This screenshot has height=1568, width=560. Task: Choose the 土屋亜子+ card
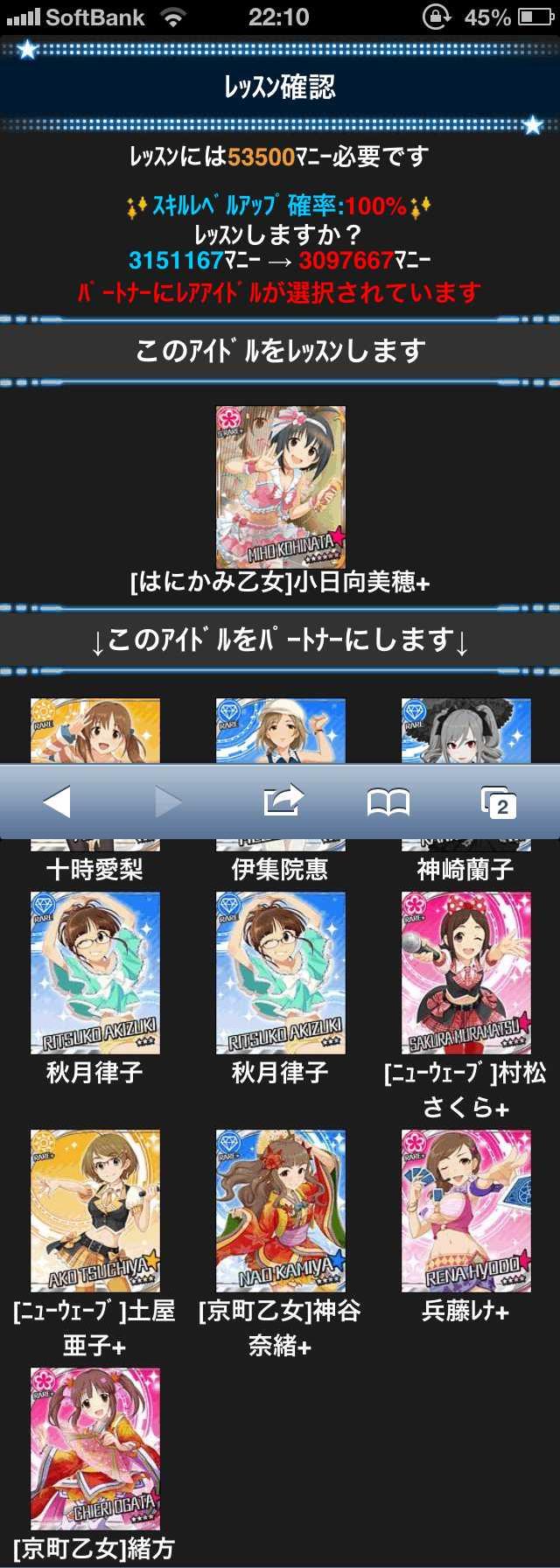tap(95, 1210)
